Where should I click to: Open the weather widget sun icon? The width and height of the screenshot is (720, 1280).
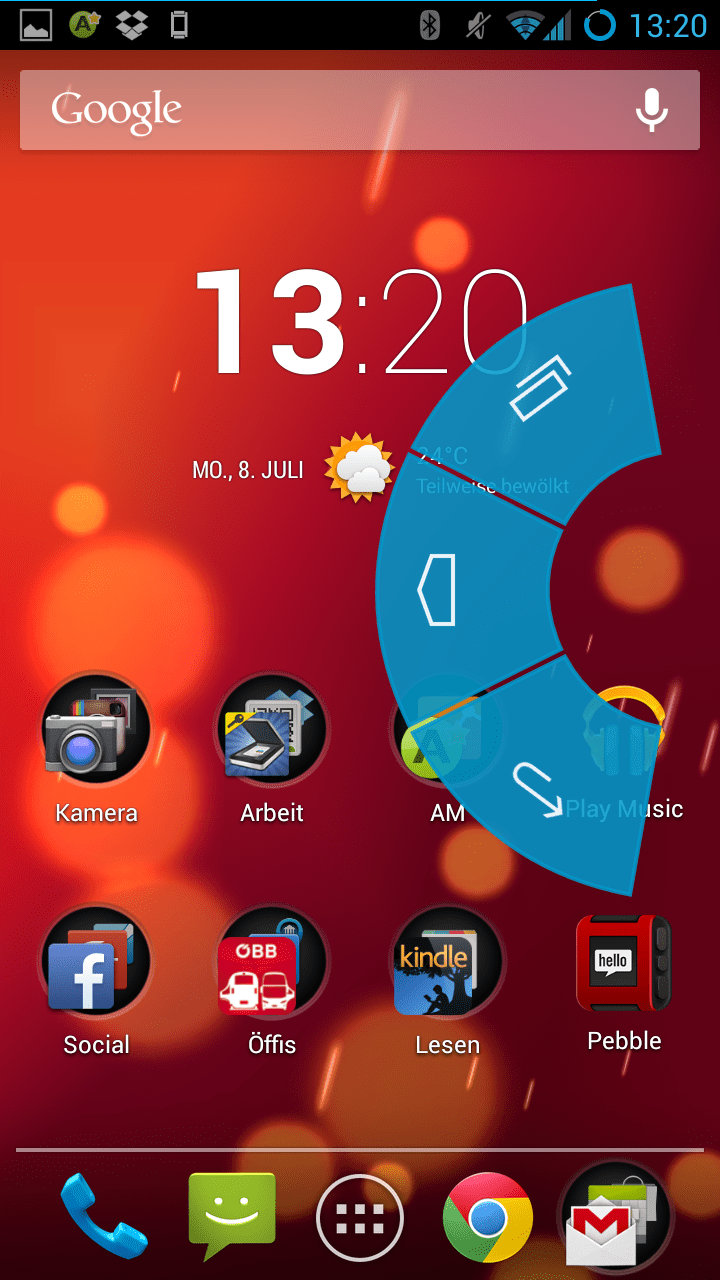point(359,468)
